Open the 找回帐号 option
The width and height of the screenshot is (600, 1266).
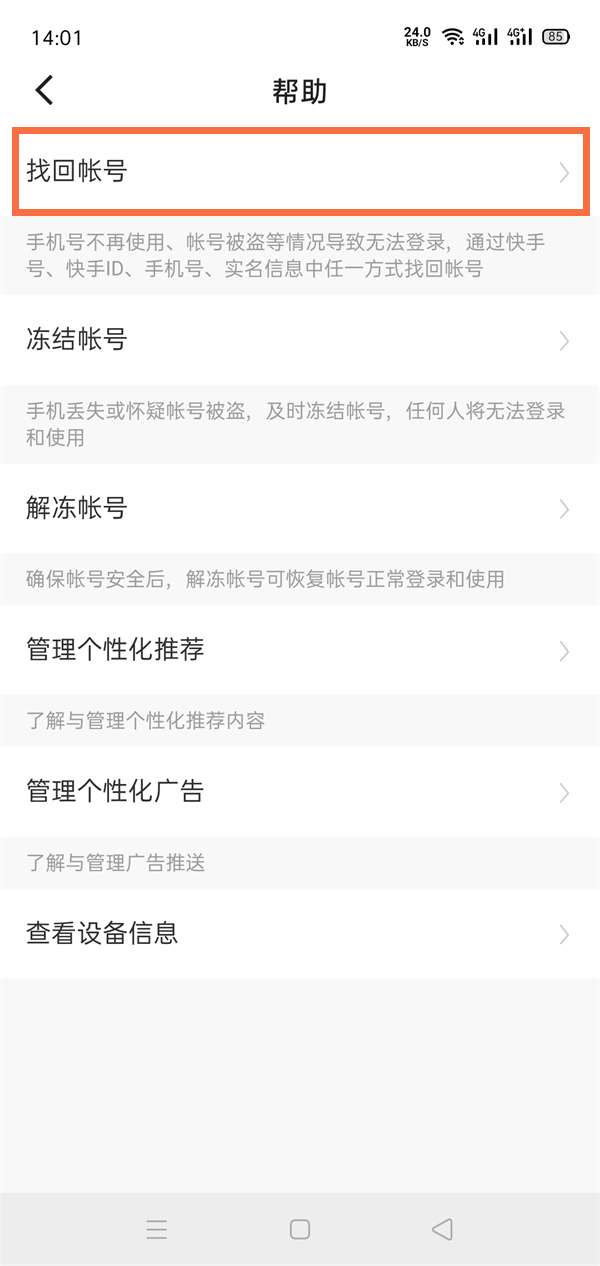[300, 171]
